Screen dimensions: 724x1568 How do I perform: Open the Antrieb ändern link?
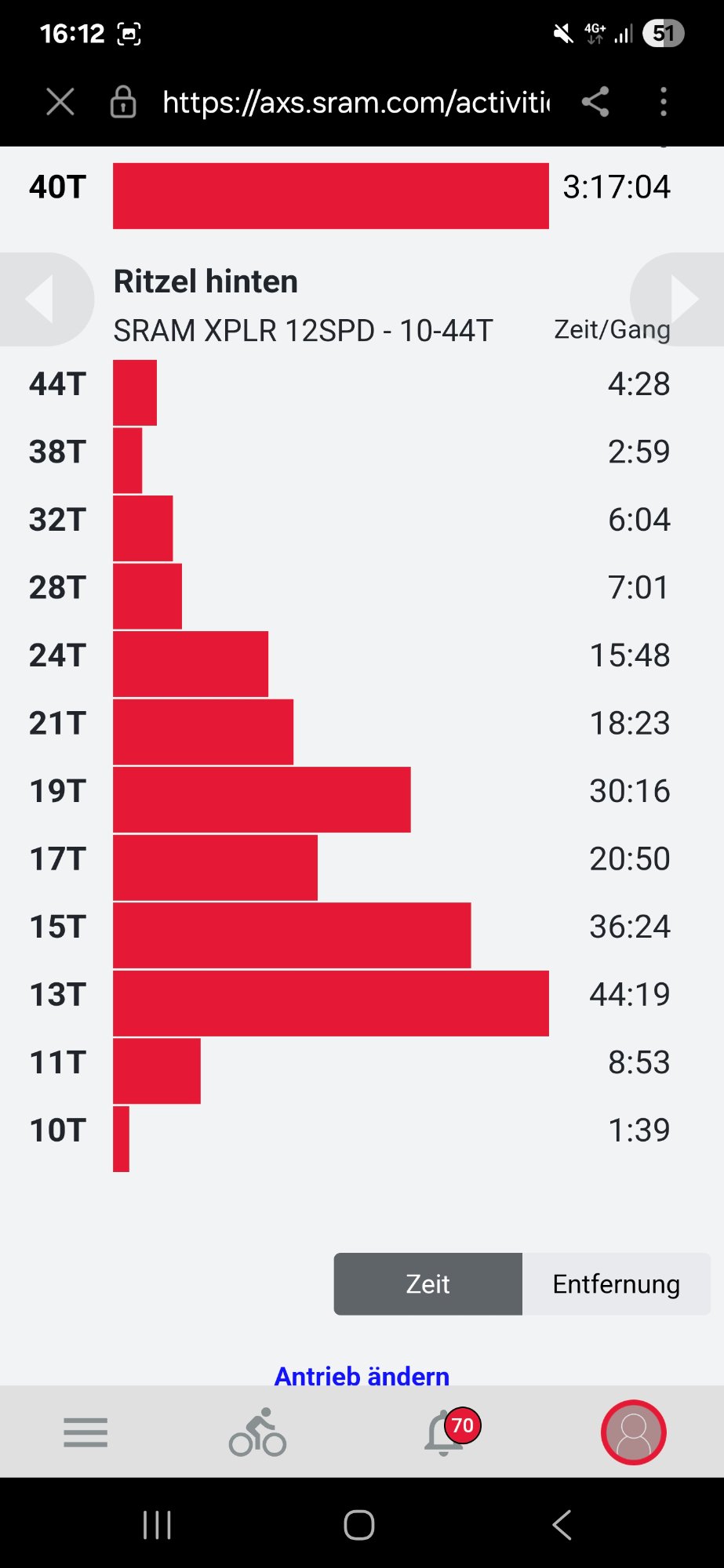click(x=362, y=1376)
